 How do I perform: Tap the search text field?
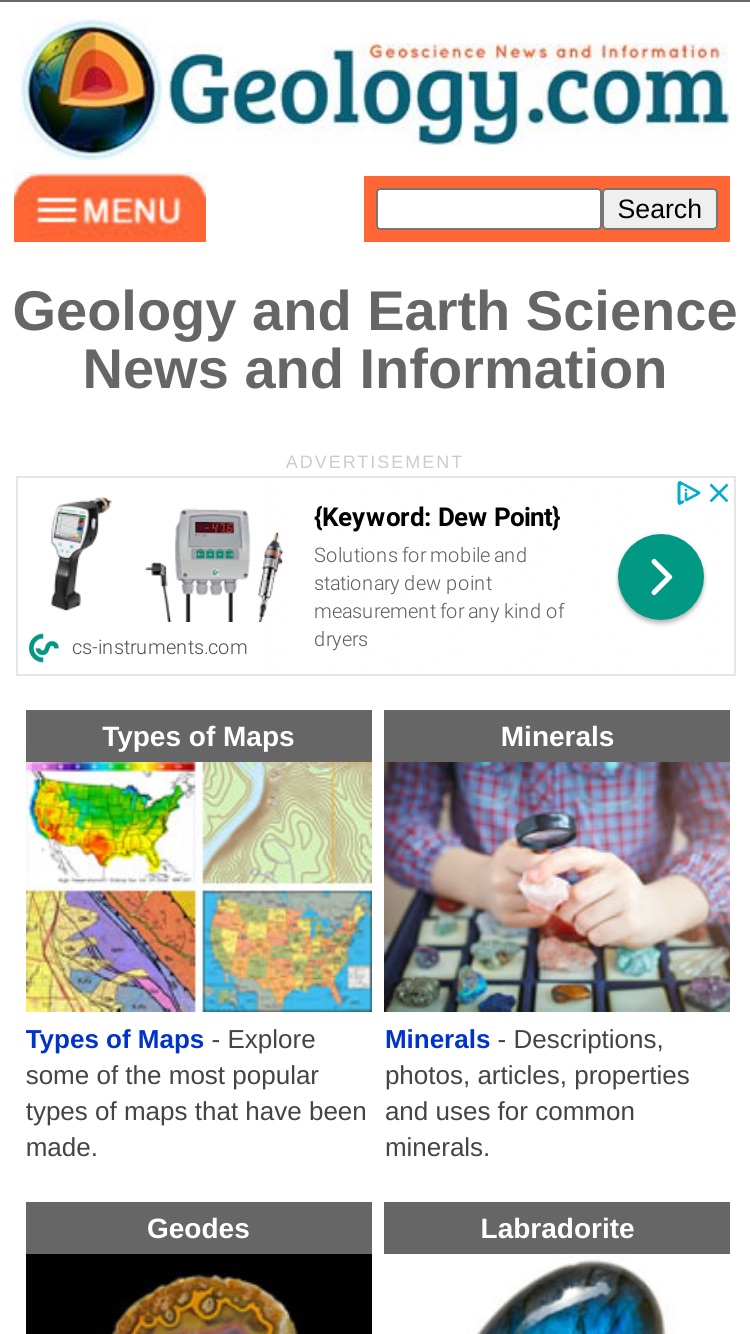pos(489,209)
